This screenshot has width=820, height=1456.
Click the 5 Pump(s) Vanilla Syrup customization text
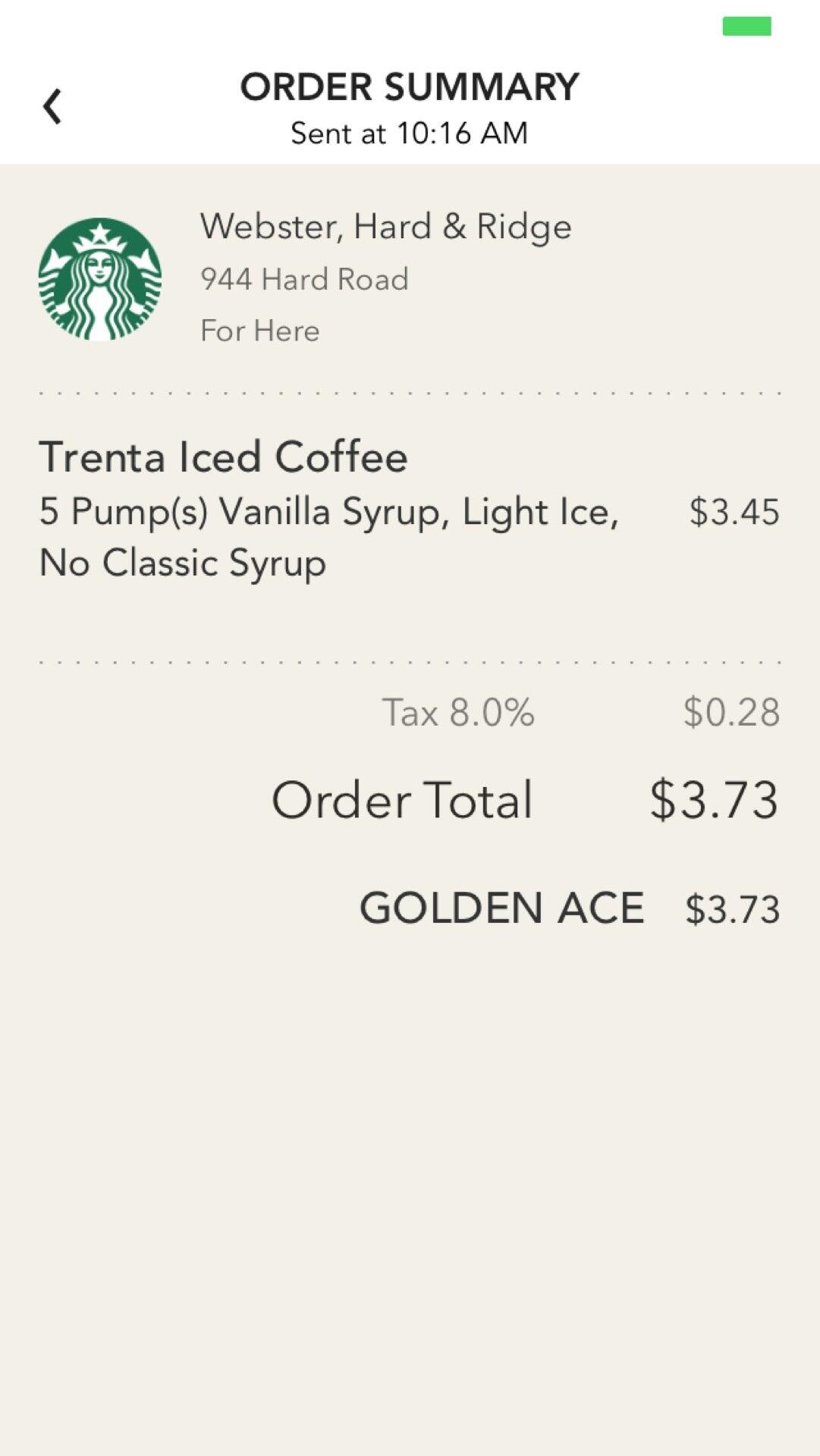(329, 513)
